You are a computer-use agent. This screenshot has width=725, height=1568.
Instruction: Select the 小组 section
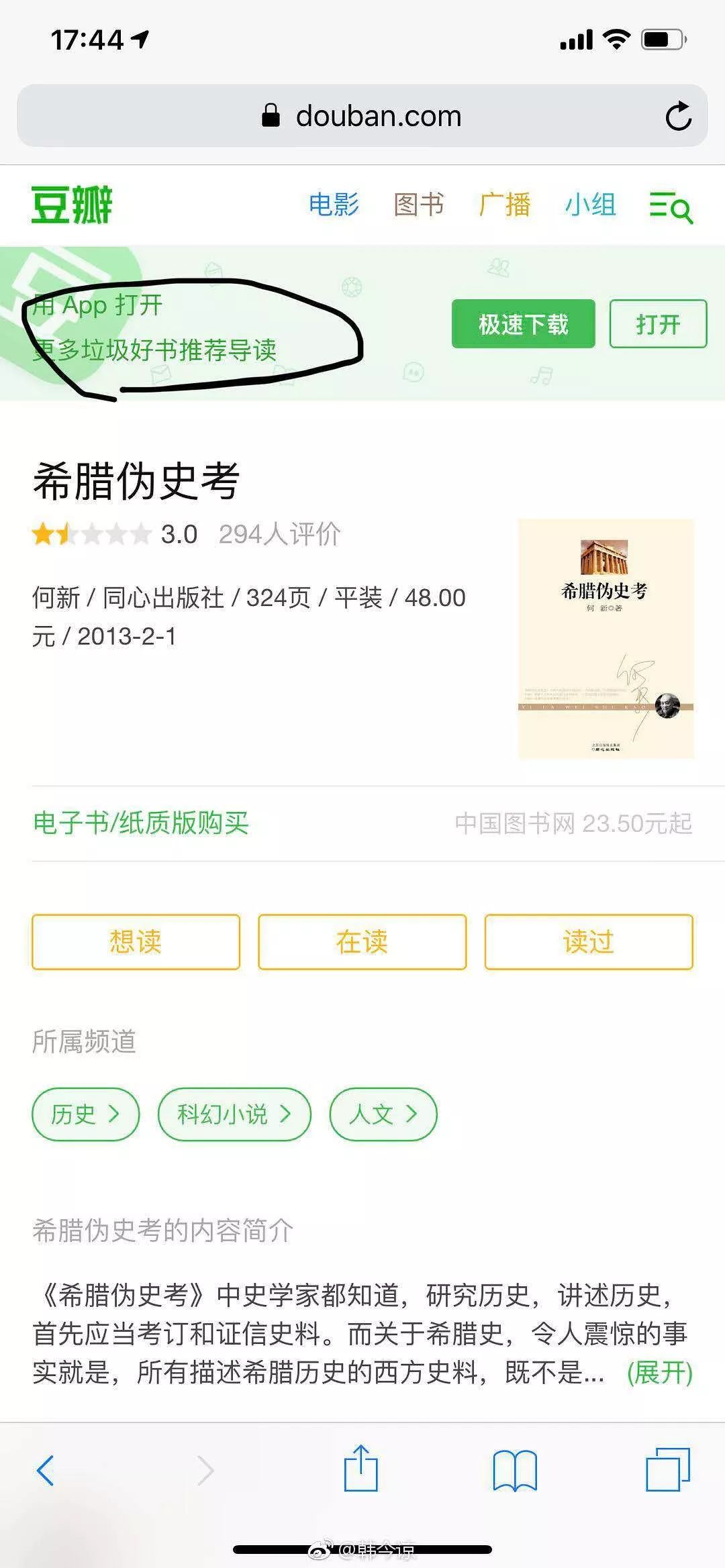pos(590,205)
